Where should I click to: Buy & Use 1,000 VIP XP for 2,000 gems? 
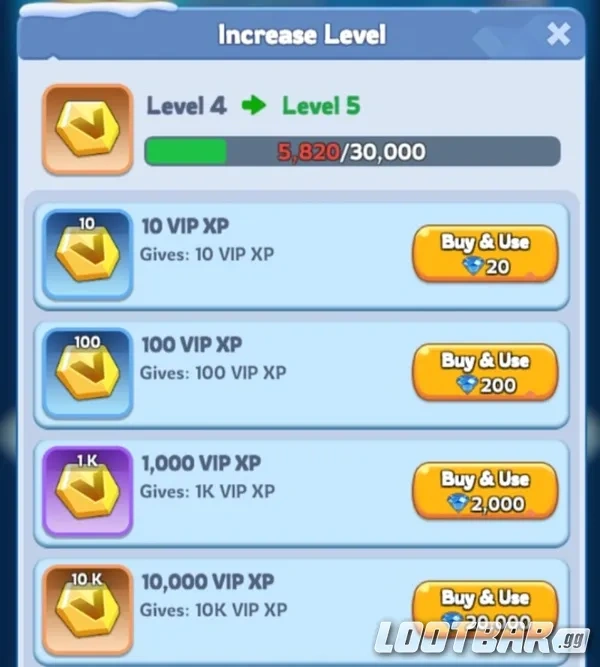click(x=485, y=491)
